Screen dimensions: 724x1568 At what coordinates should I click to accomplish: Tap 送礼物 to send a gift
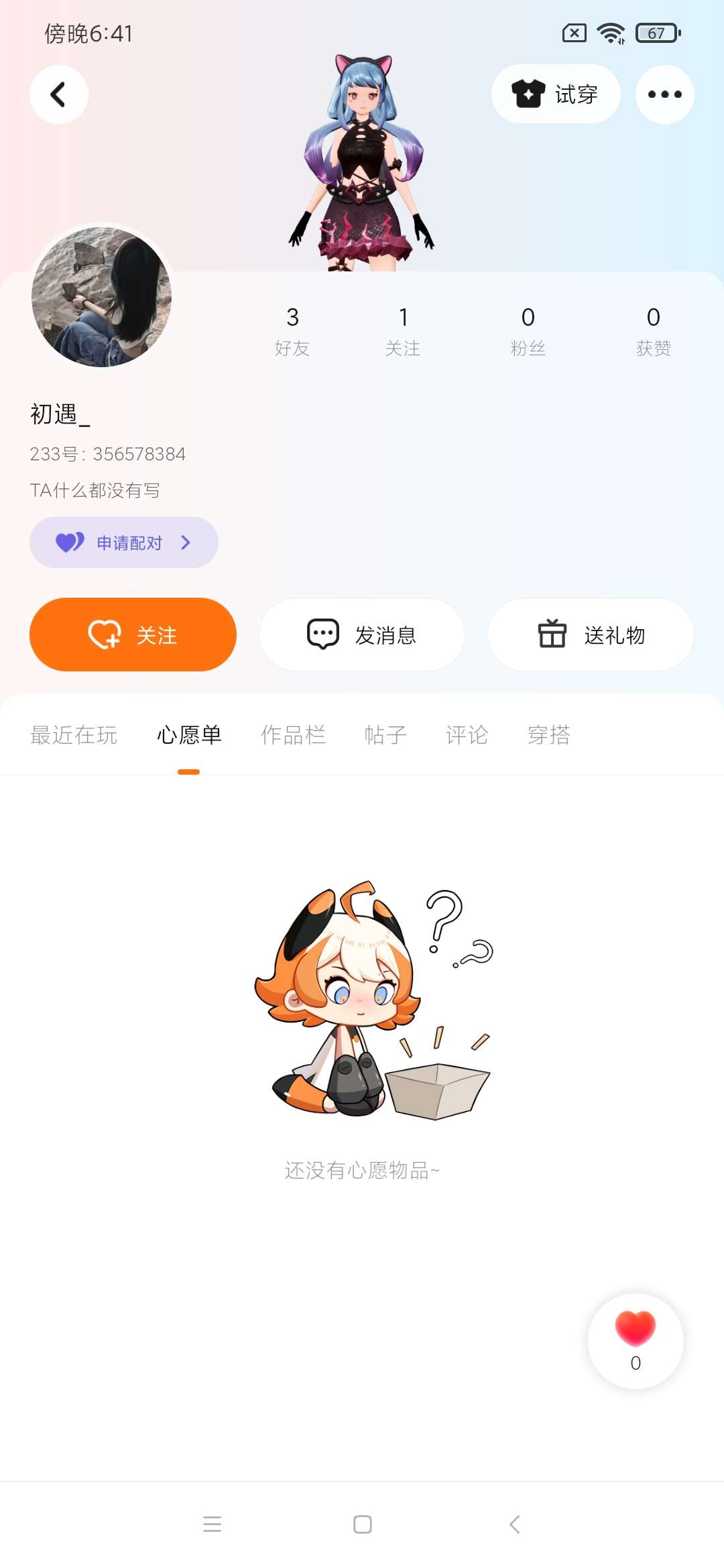coord(591,635)
